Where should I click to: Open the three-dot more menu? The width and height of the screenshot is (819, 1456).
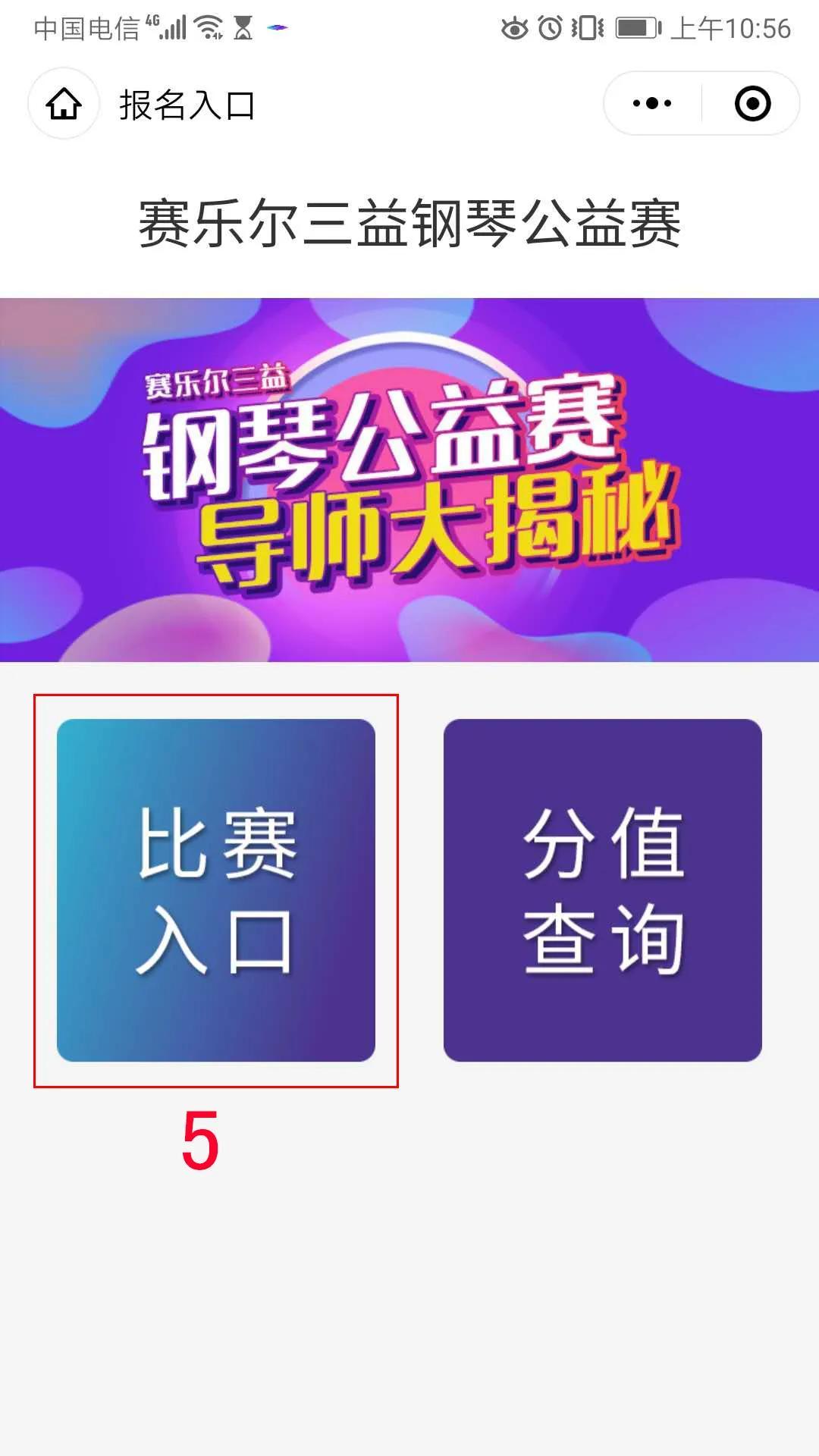[652, 103]
